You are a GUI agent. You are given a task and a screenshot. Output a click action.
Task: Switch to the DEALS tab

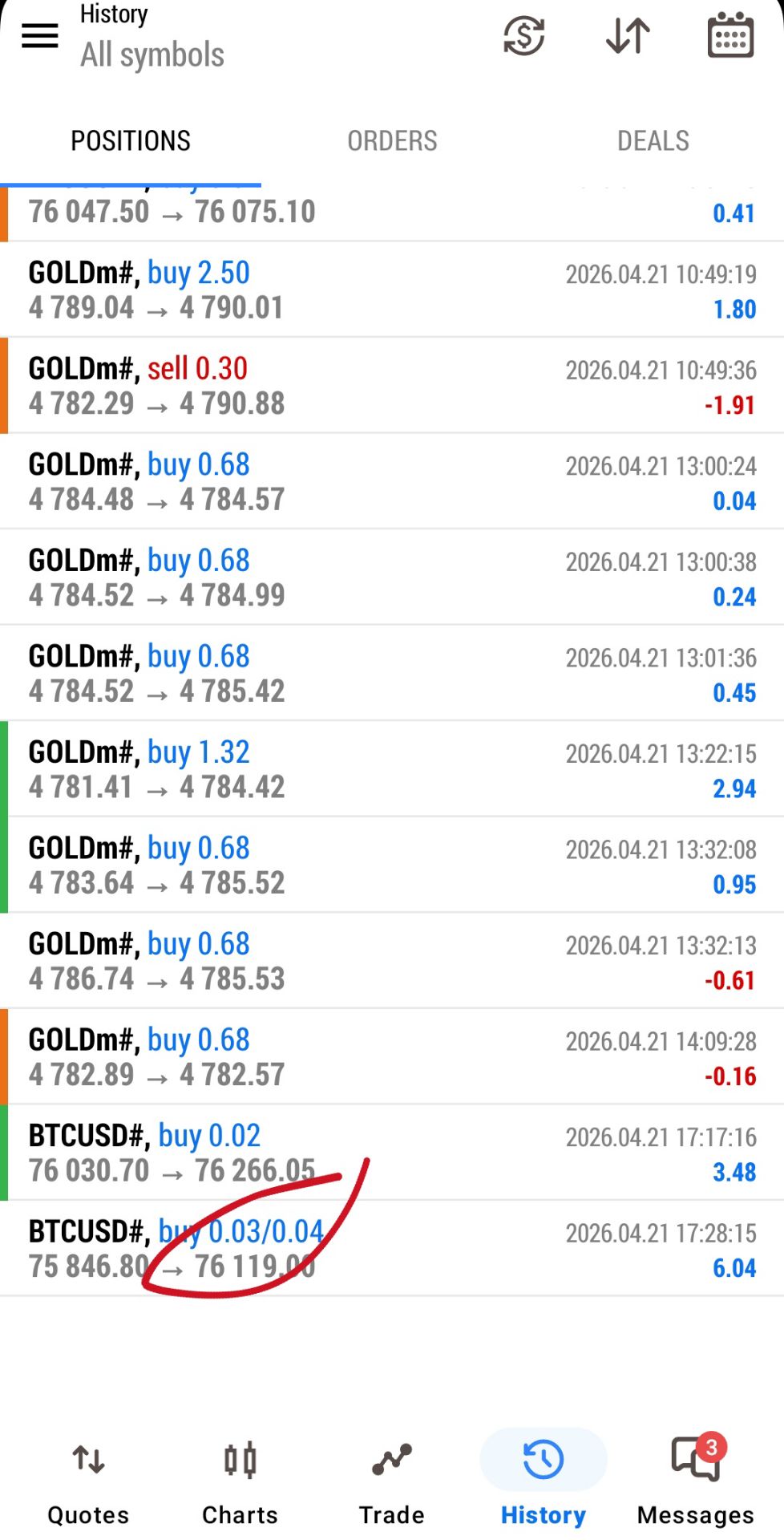[x=653, y=141]
